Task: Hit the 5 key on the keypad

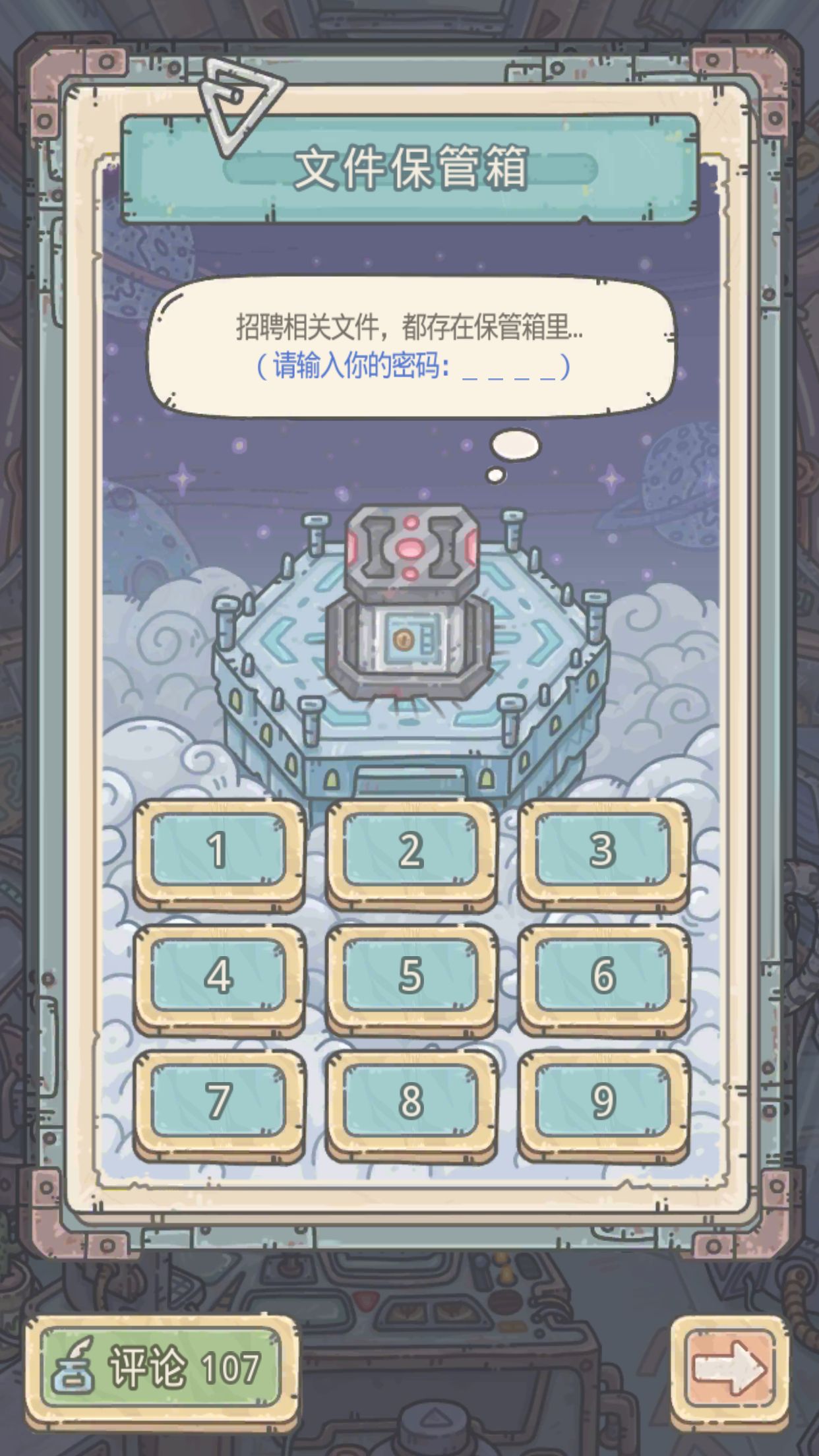Action: pos(411,976)
